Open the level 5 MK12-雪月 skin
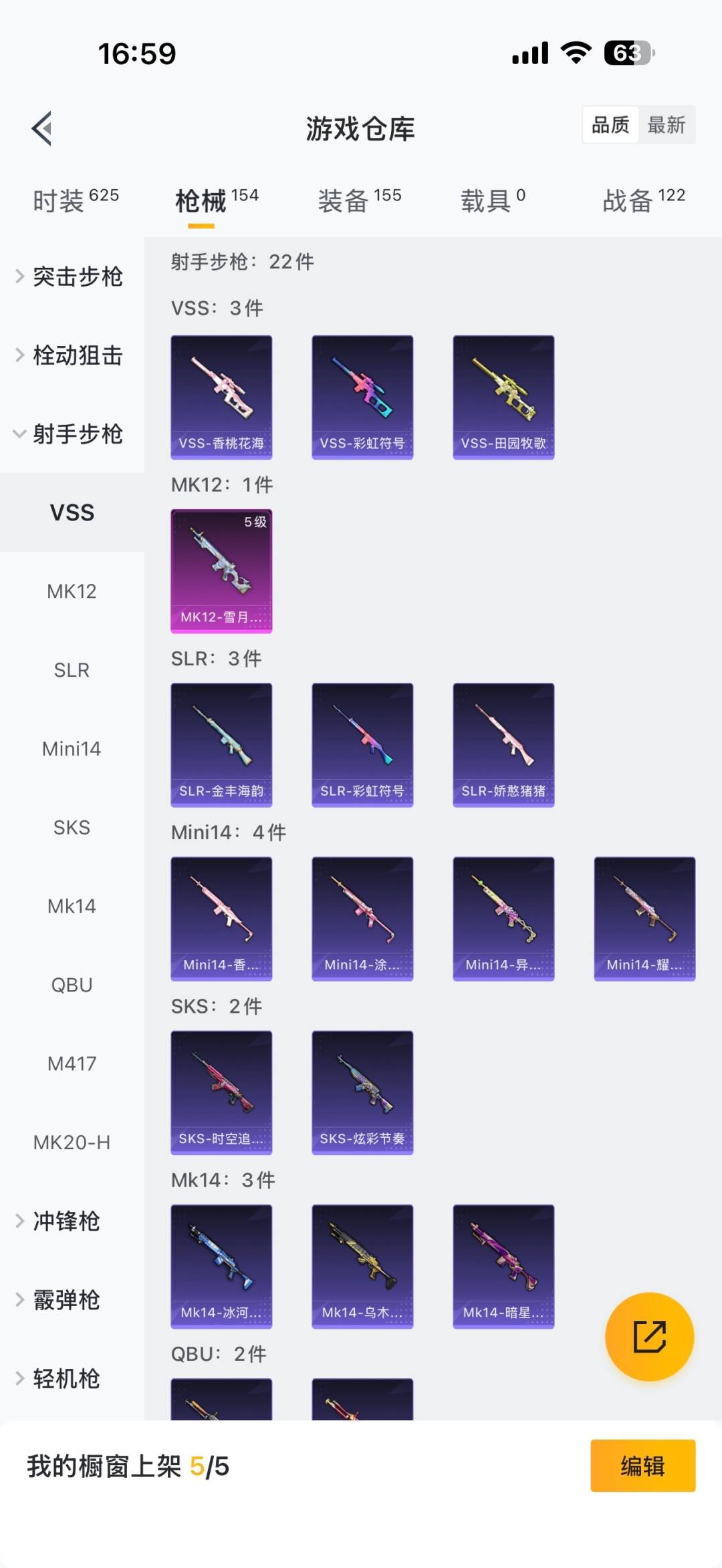722x1568 pixels. click(x=221, y=571)
